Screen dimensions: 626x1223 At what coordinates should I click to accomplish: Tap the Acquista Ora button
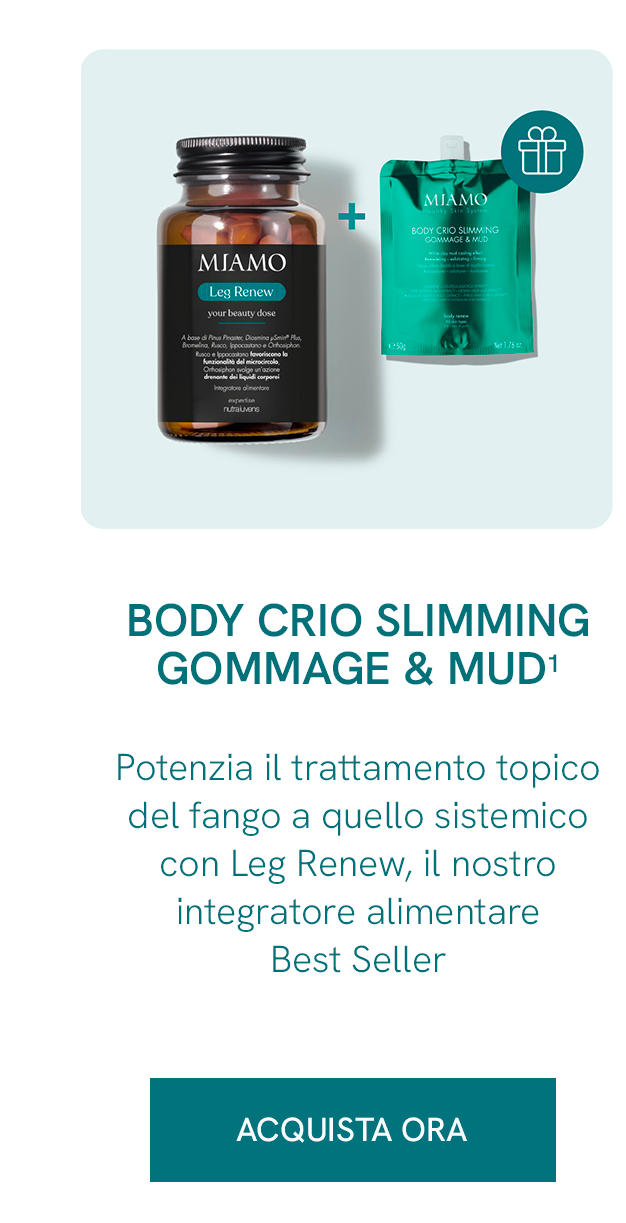coord(352,1129)
